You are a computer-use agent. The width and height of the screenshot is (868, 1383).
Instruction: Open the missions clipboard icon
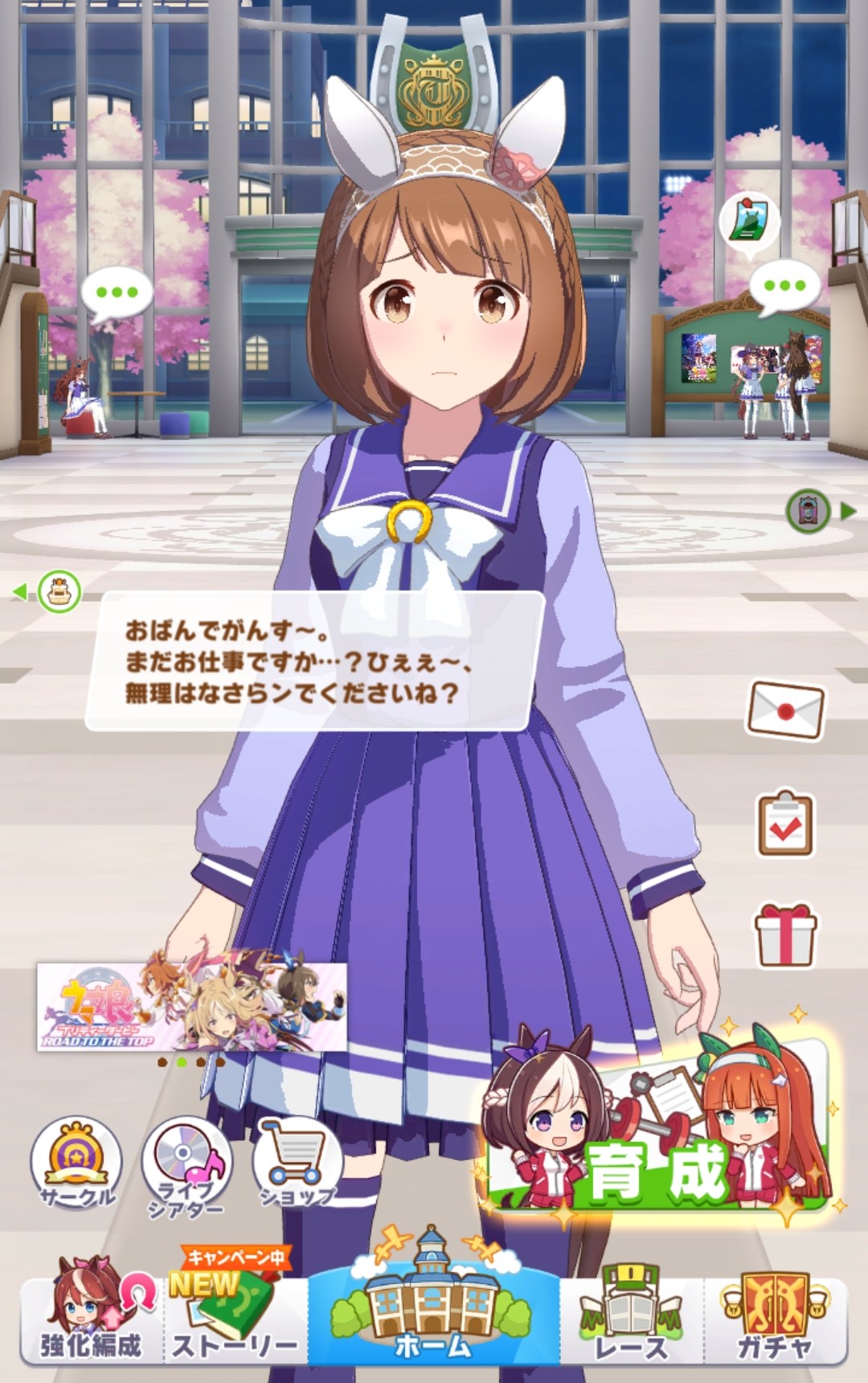(786, 824)
